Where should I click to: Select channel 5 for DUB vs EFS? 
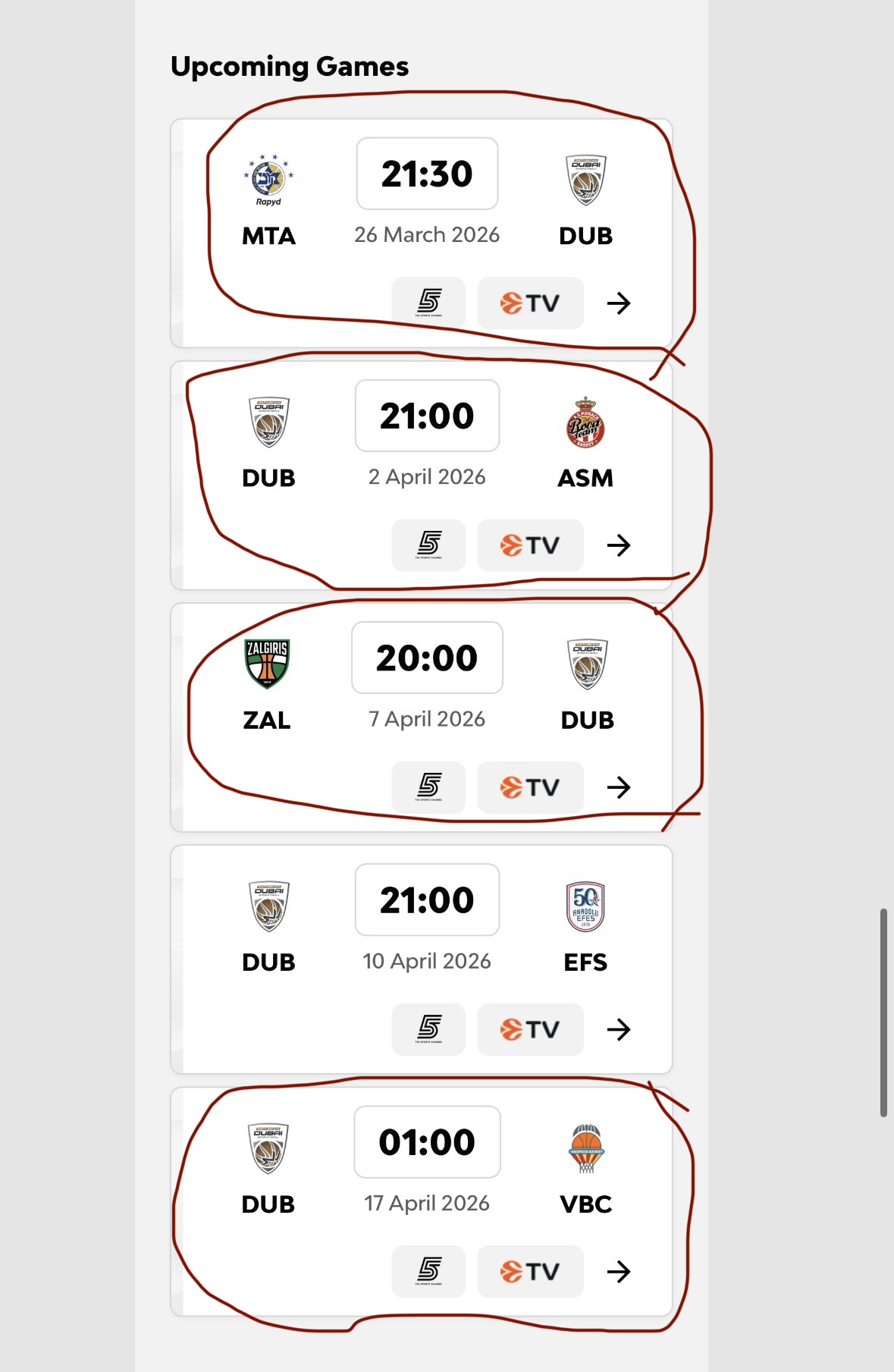pos(428,1029)
